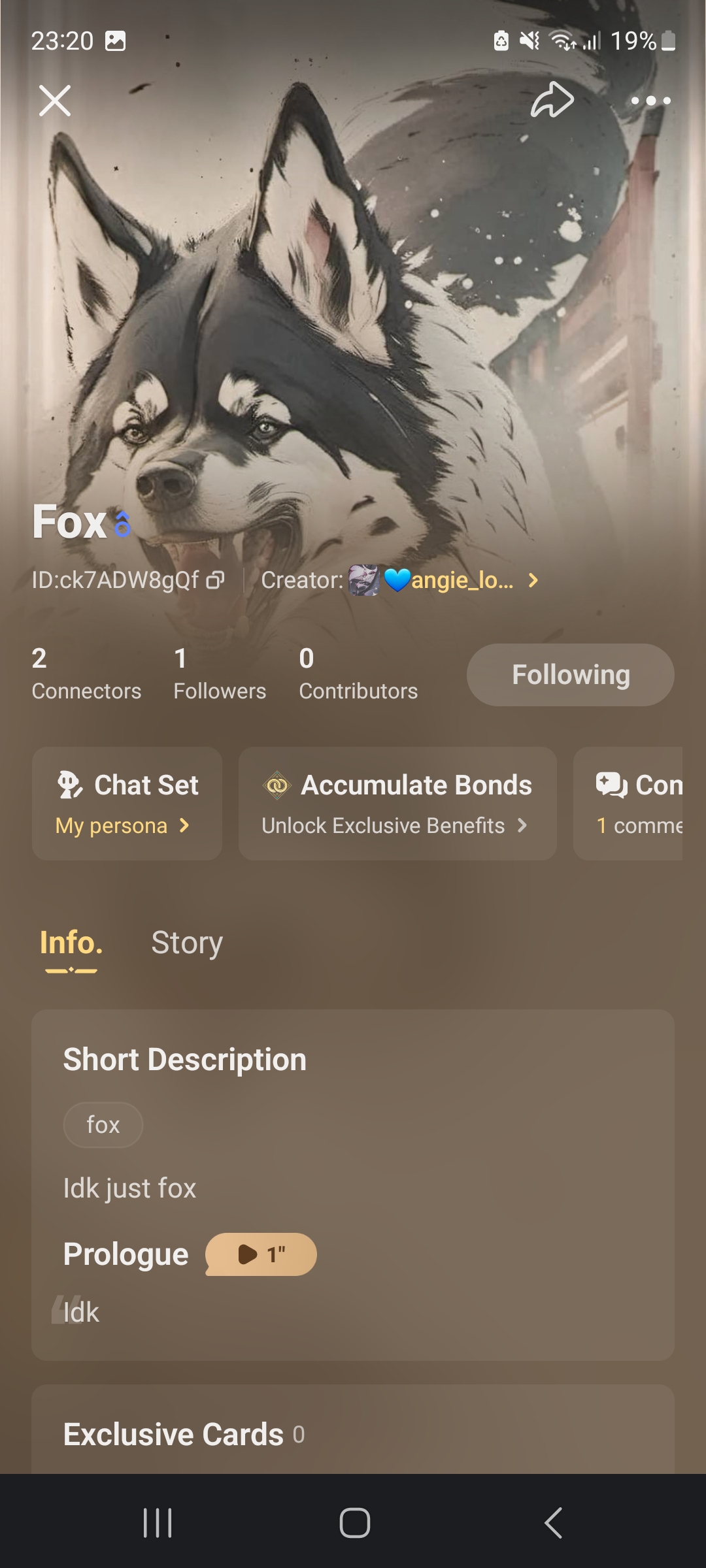View the Contributors list

pos(358,674)
